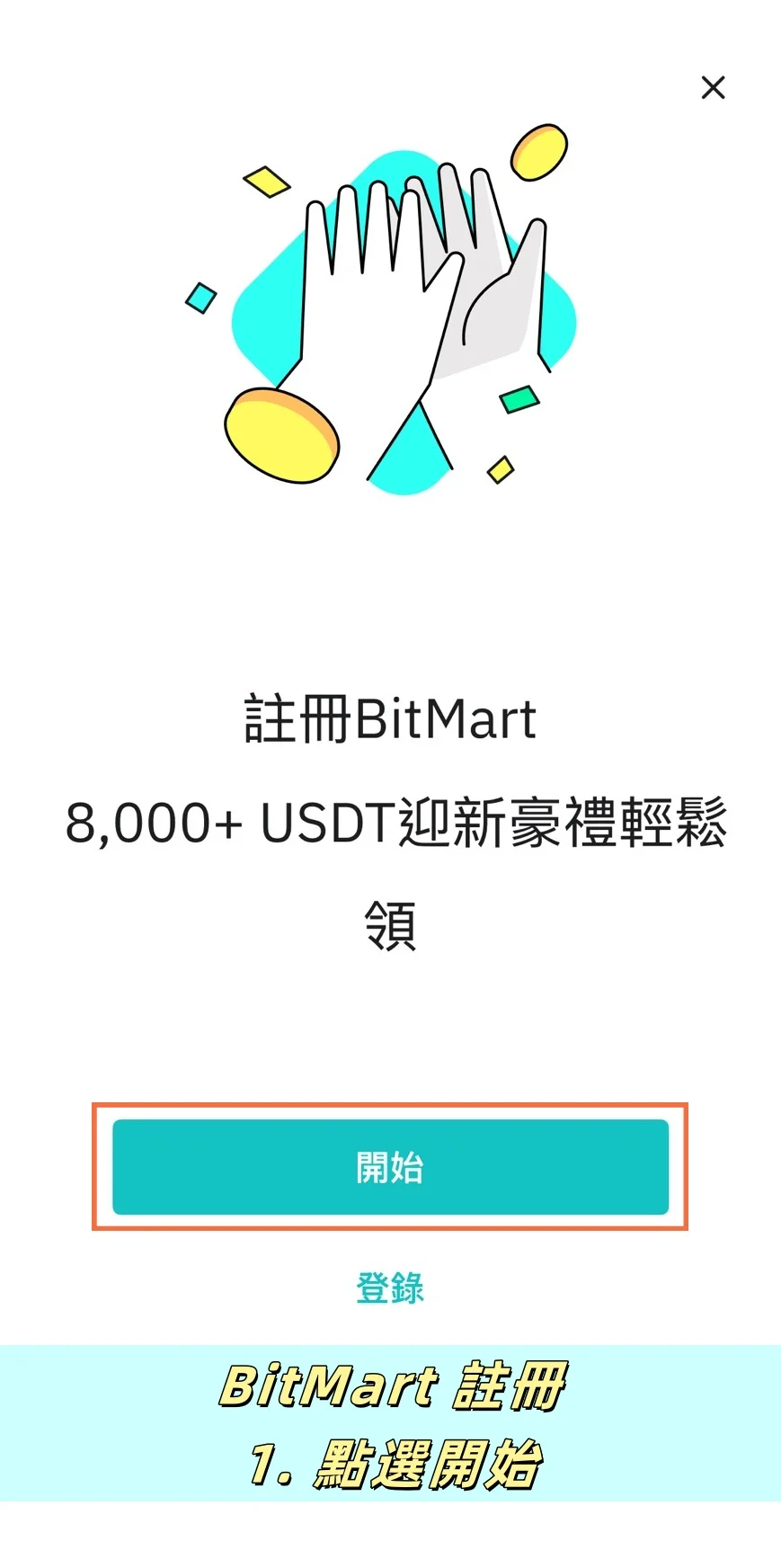Click the BitMart 註冊 caption banner

tap(390, 1389)
